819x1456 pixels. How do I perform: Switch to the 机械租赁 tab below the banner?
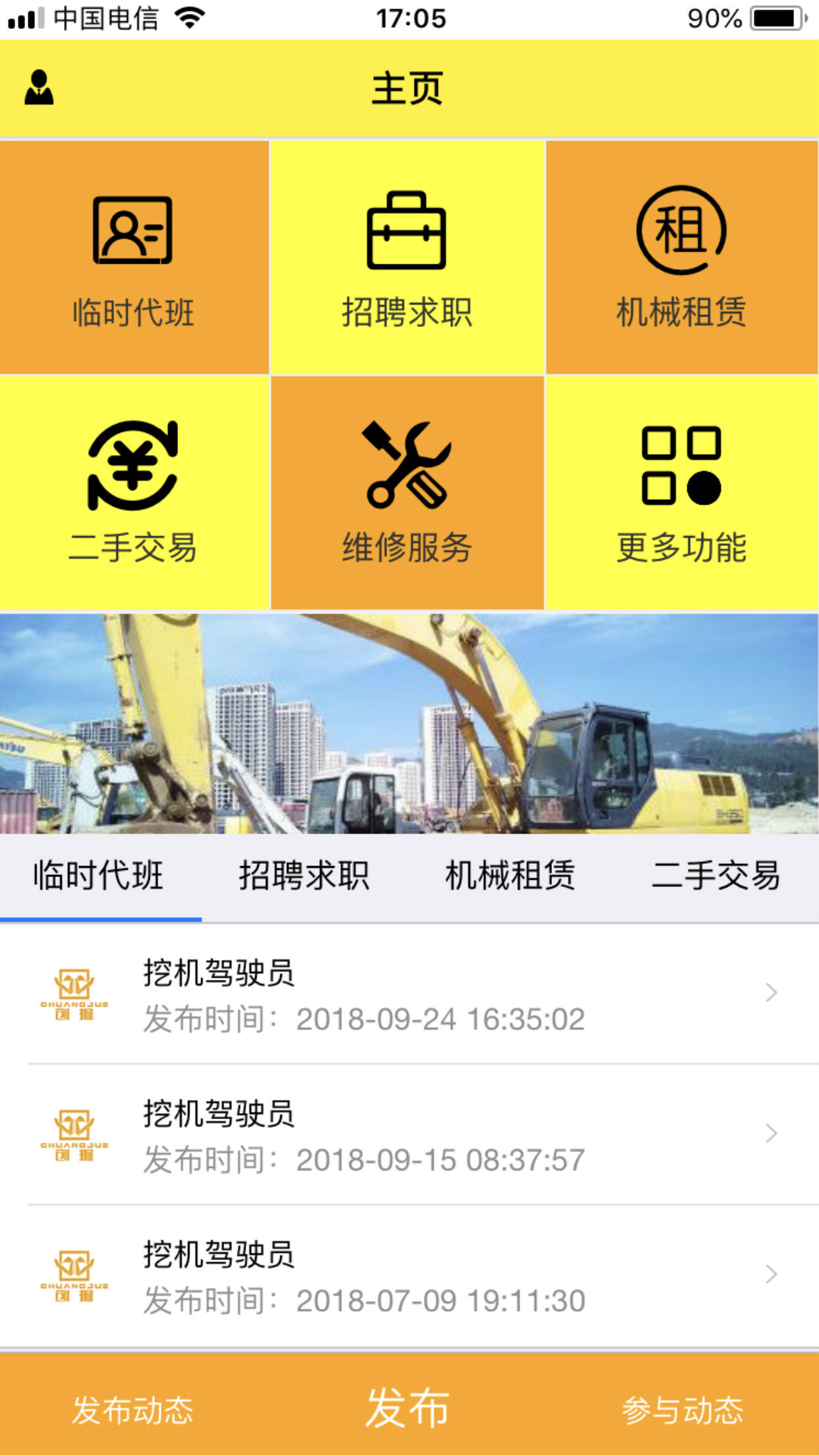coord(510,876)
